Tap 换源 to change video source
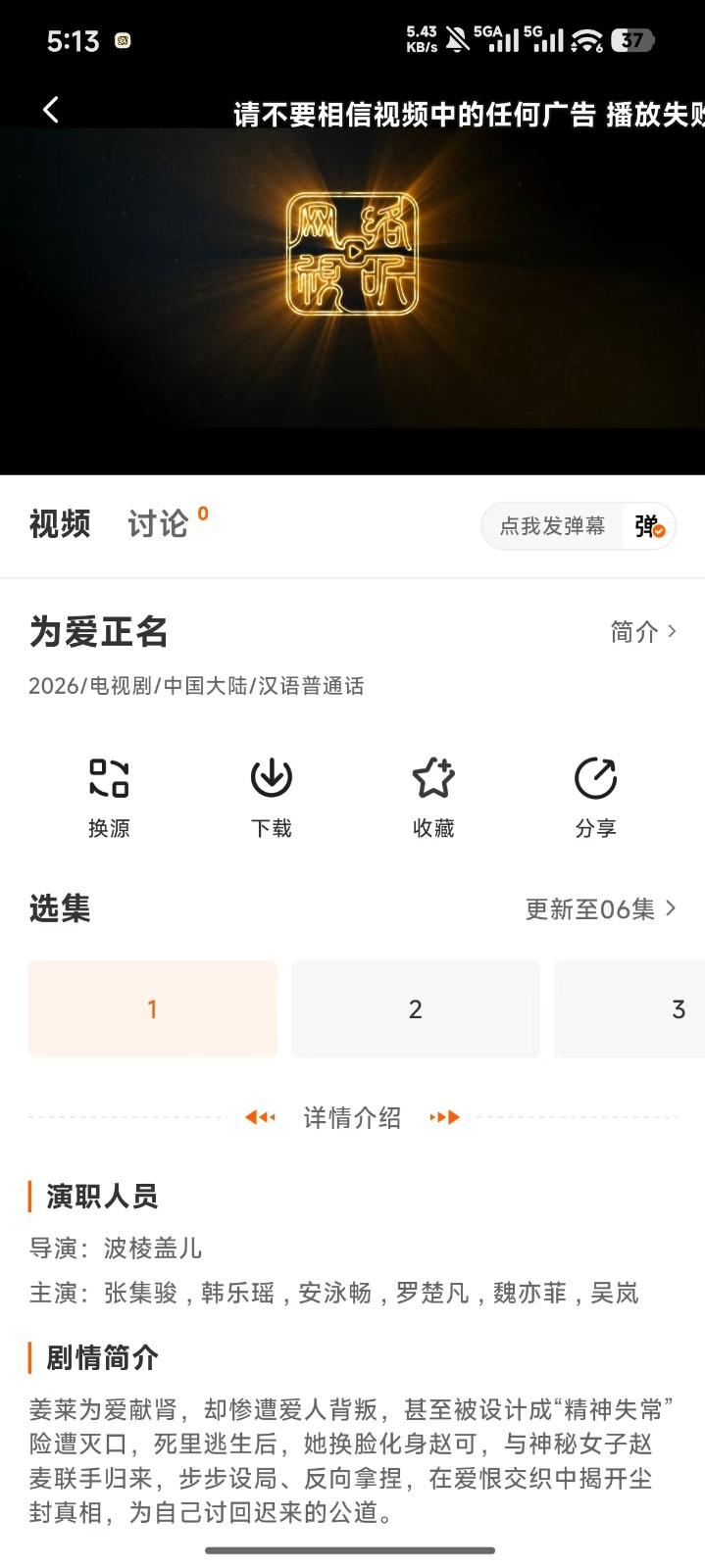The height and width of the screenshot is (1568, 705). (109, 799)
